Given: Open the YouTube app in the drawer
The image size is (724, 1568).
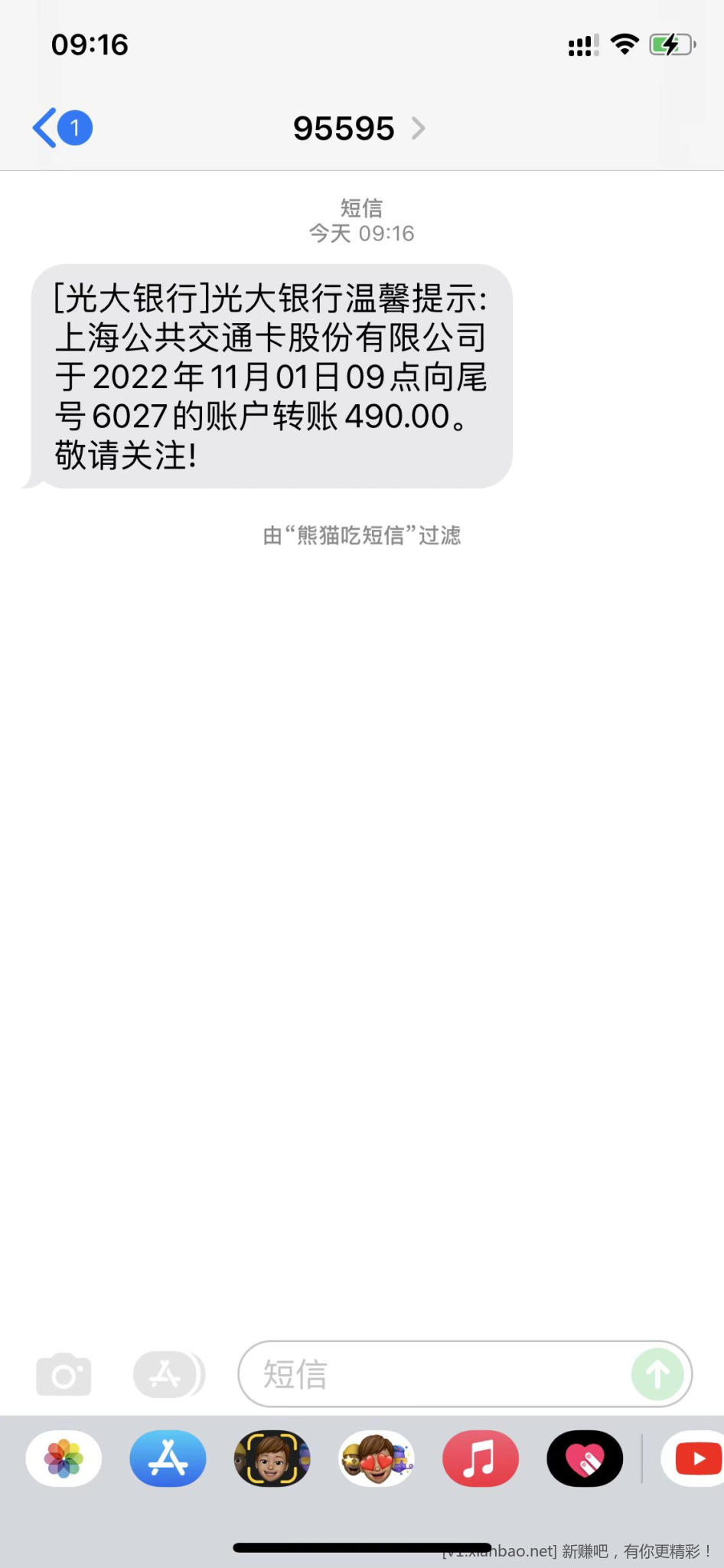Looking at the screenshot, I should [695, 1459].
